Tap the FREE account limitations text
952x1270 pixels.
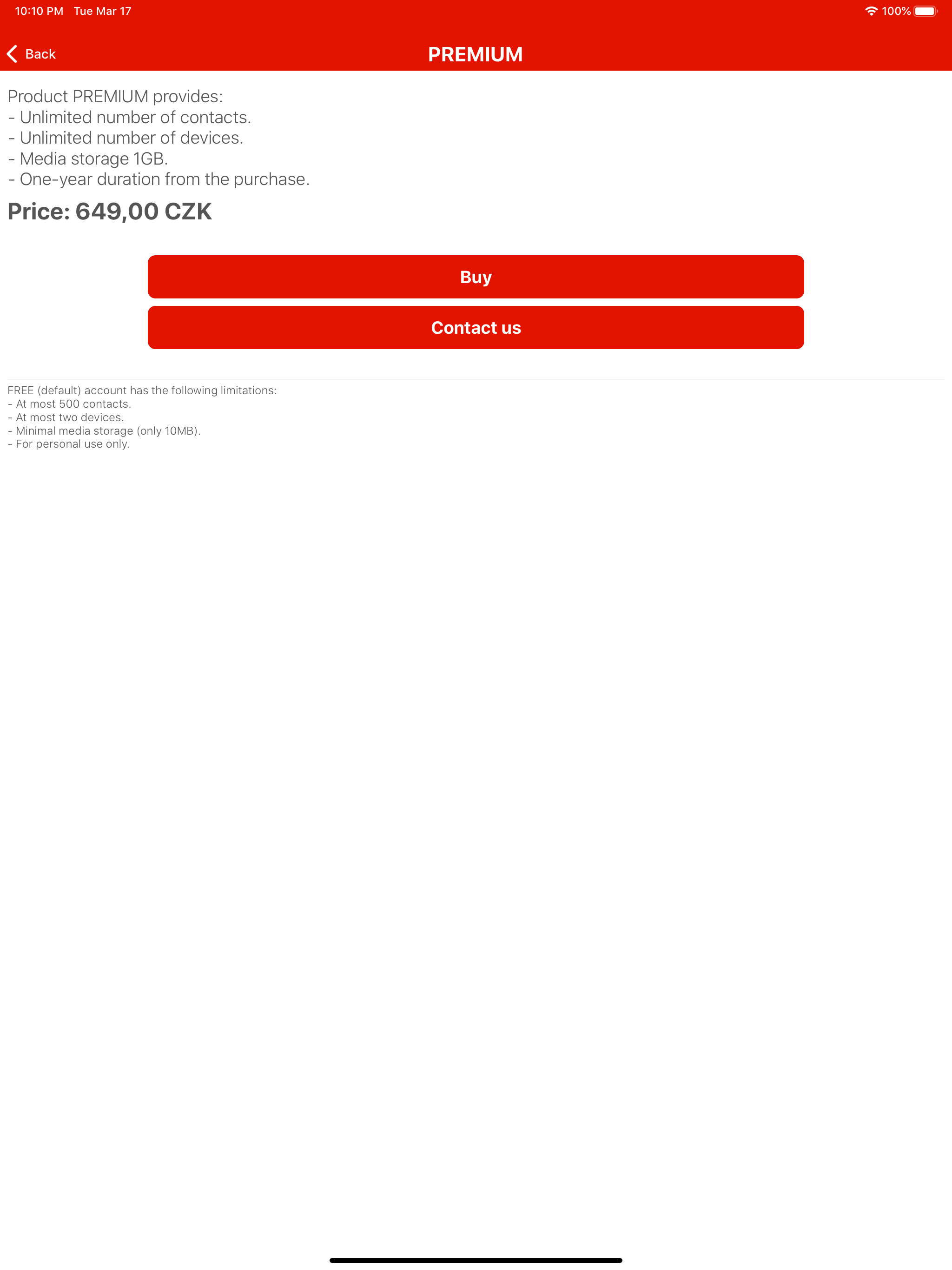tap(142, 390)
